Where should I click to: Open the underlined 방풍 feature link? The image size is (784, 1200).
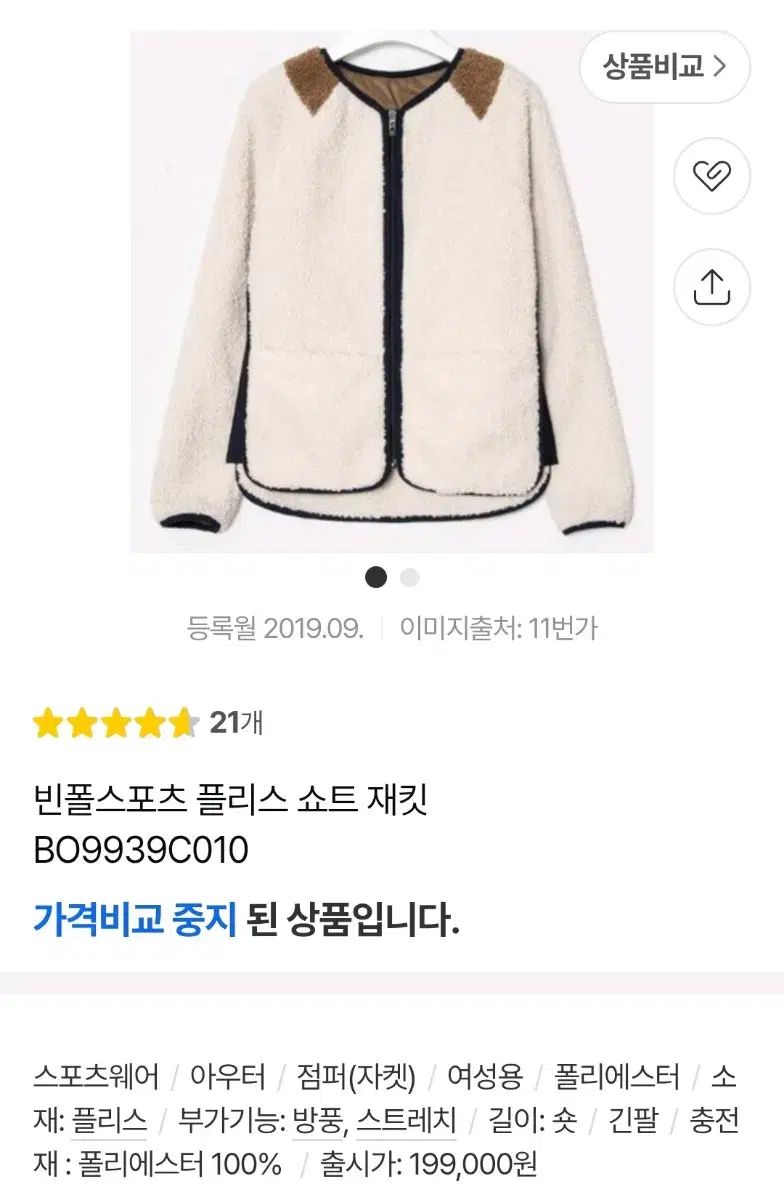[x=316, y=1120]
